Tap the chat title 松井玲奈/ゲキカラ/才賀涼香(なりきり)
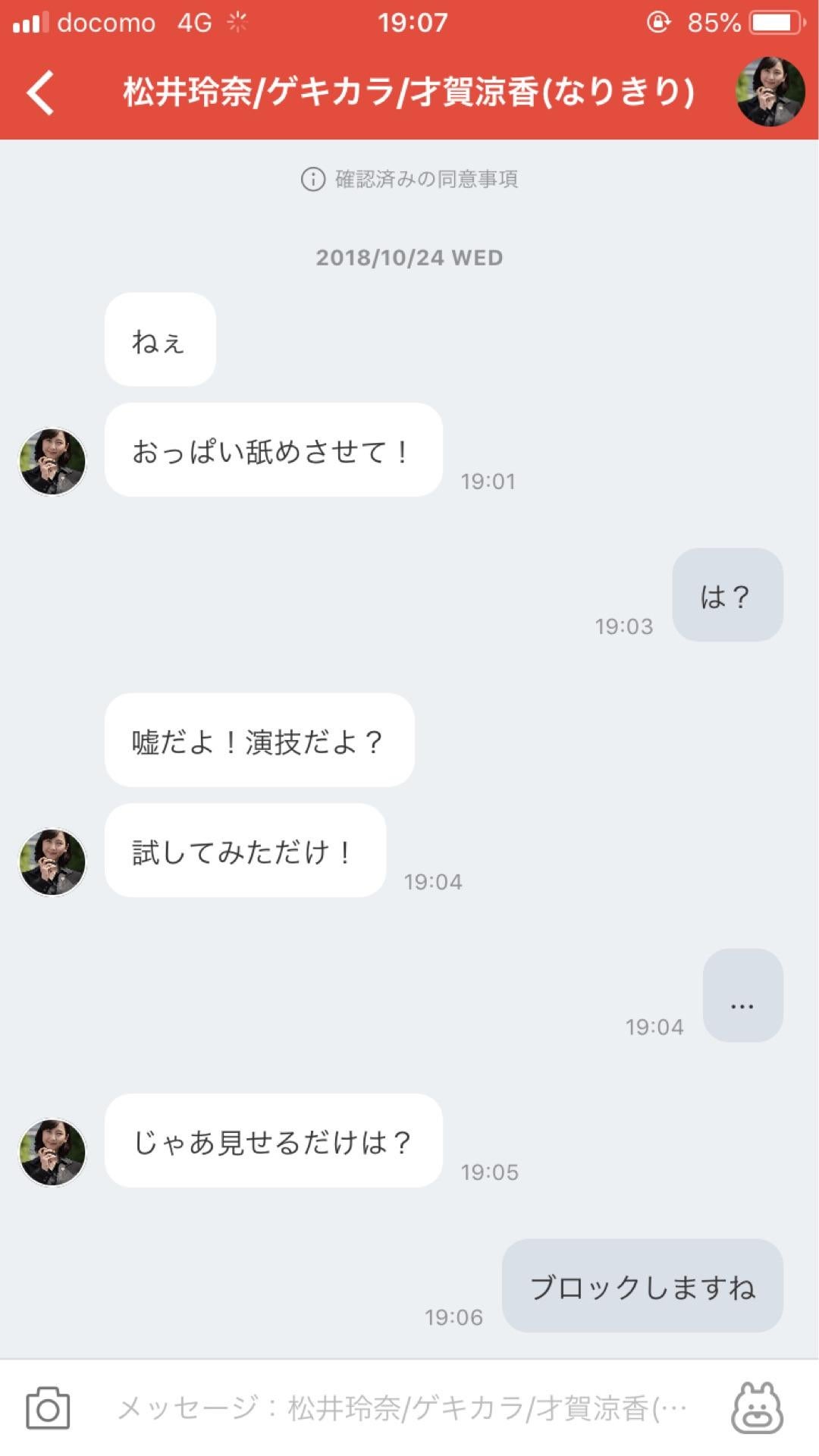The height and width of the screenshot is (1456, 819). coord(406,91)
